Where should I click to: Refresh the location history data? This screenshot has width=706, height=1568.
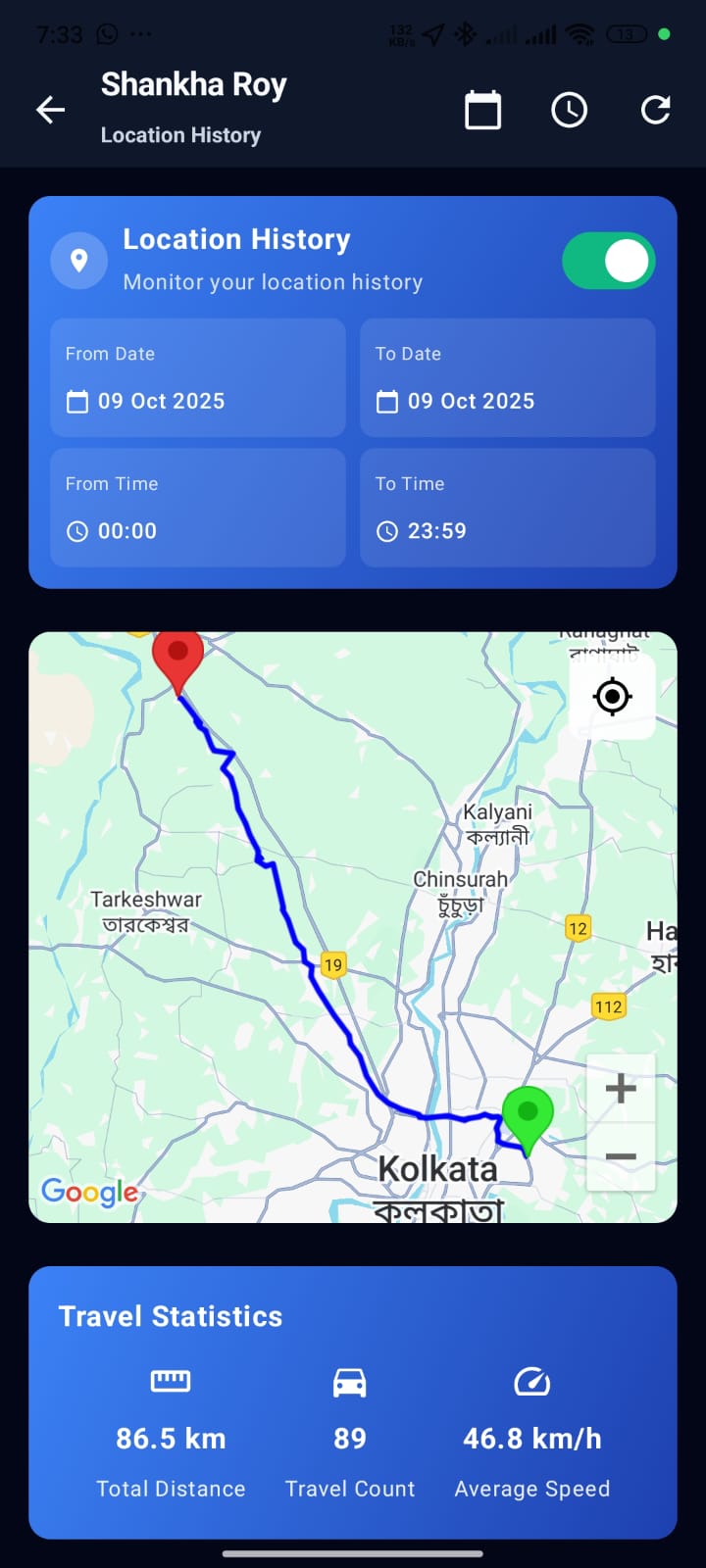pos(654,110)
